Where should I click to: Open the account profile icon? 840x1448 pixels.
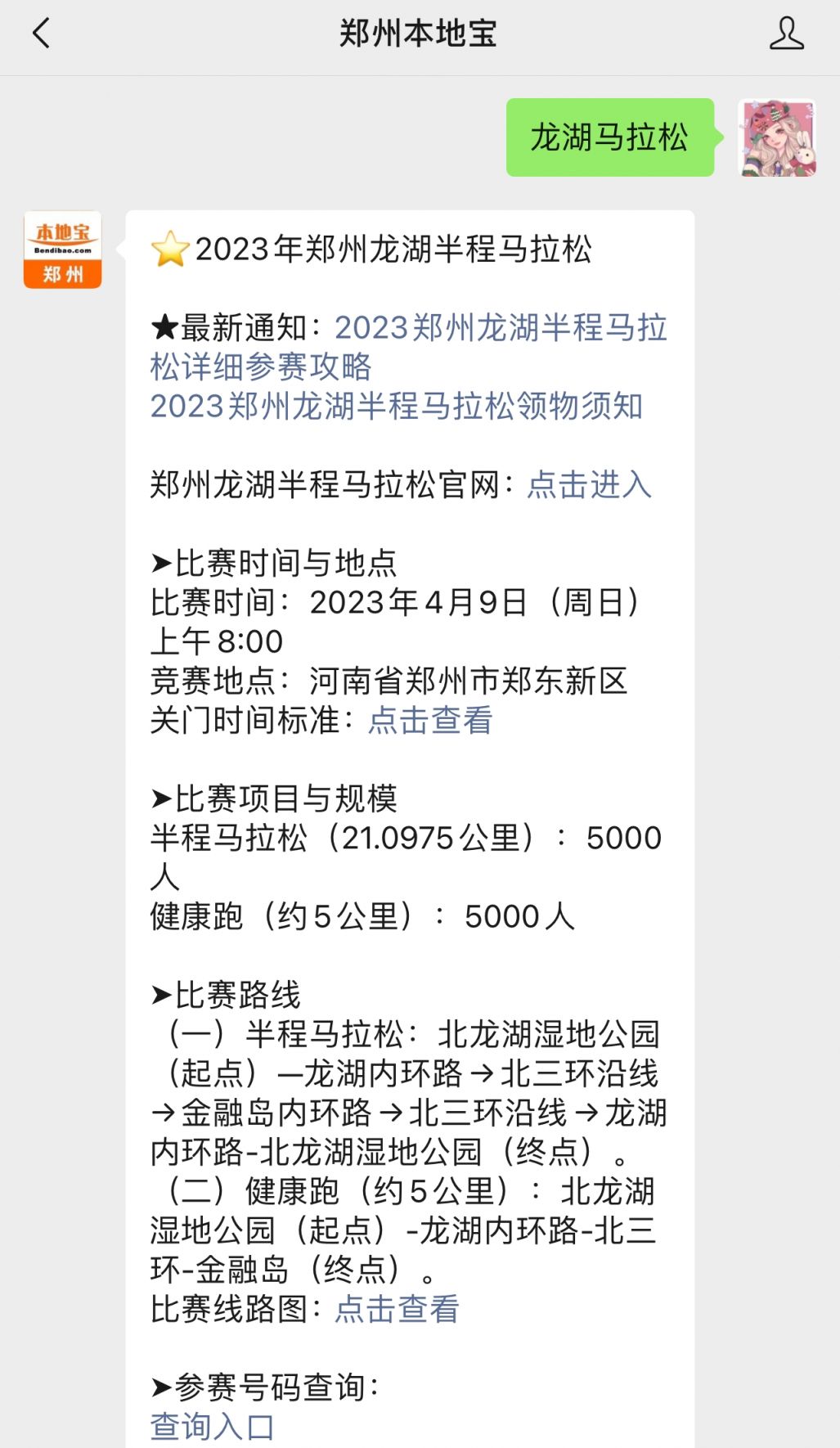786,34
